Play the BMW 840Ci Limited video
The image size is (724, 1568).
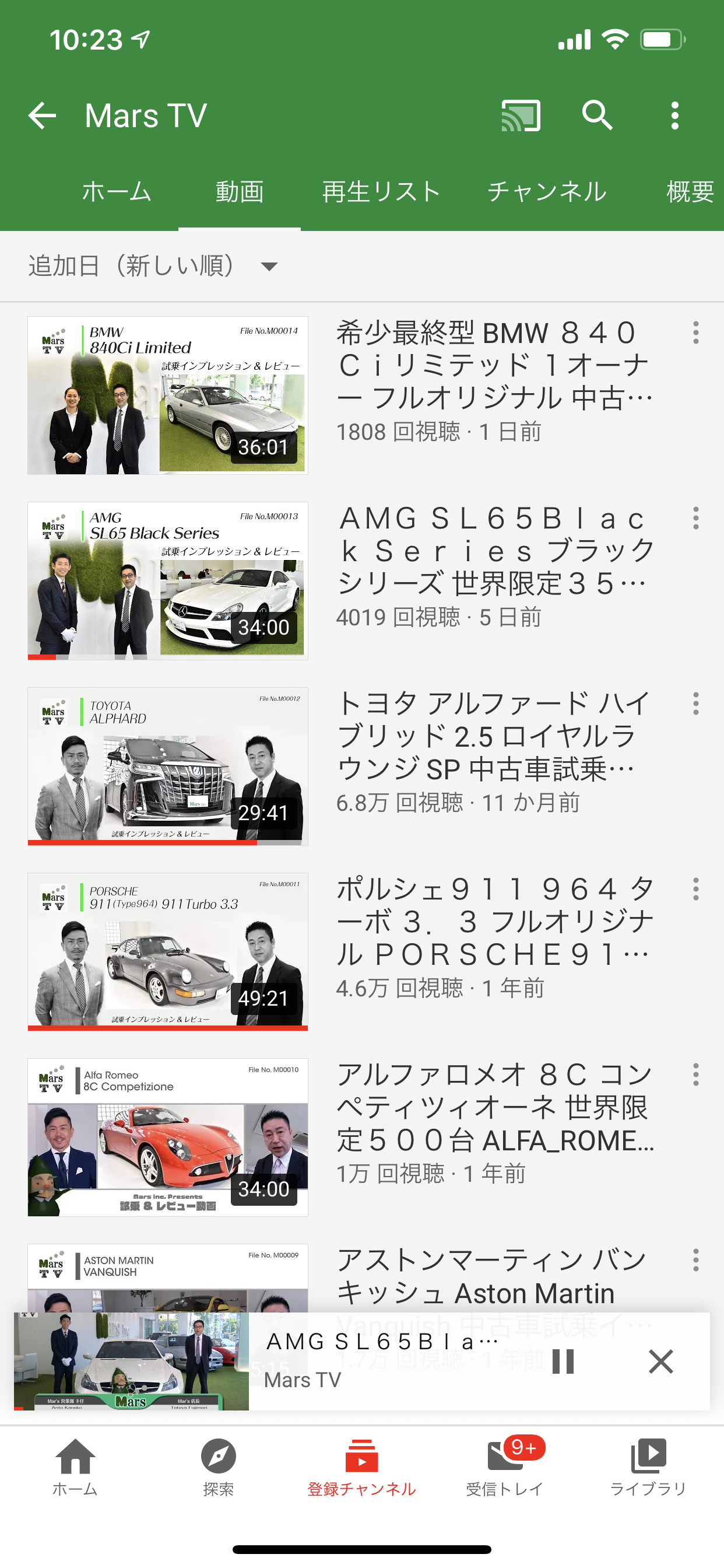[x=168, y=395]
